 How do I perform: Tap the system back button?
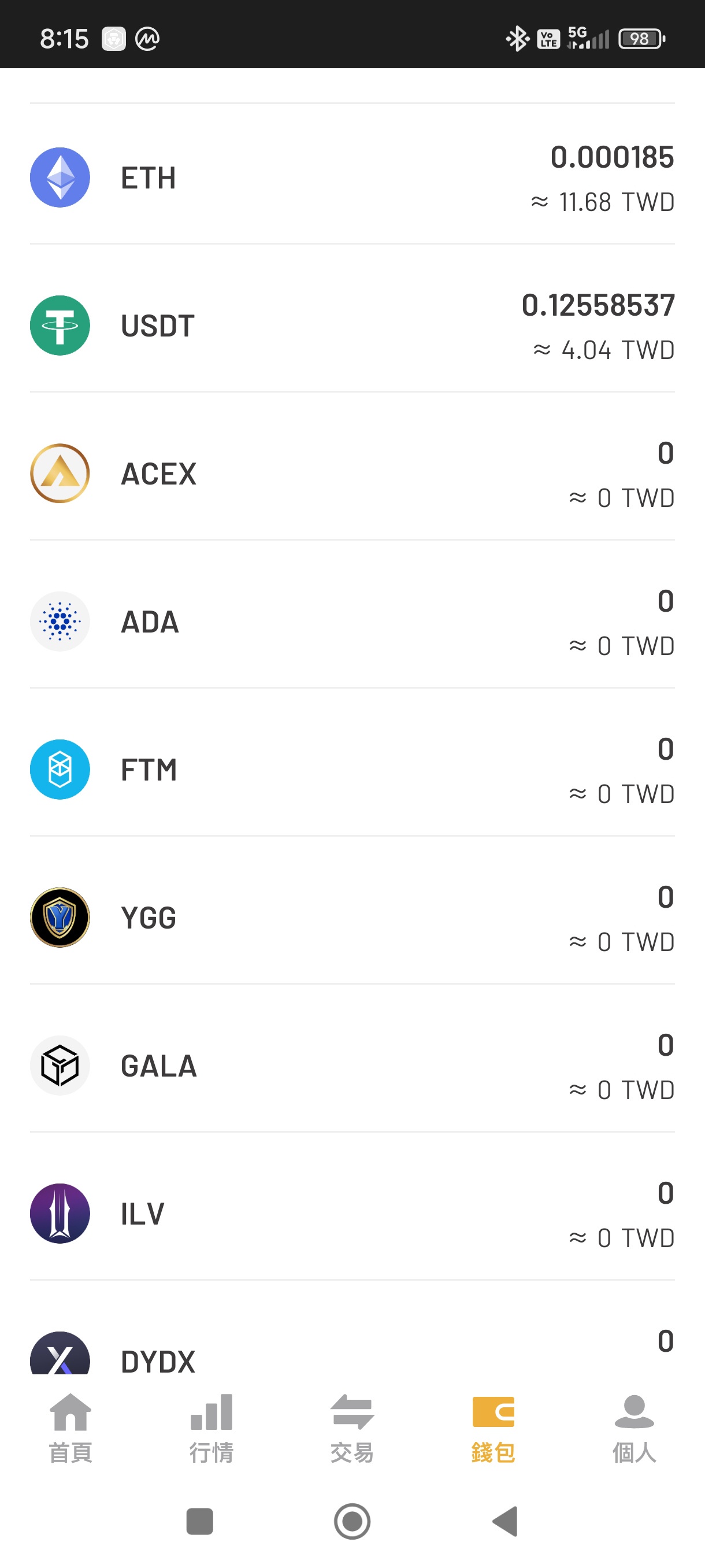tap(505, 1522)
